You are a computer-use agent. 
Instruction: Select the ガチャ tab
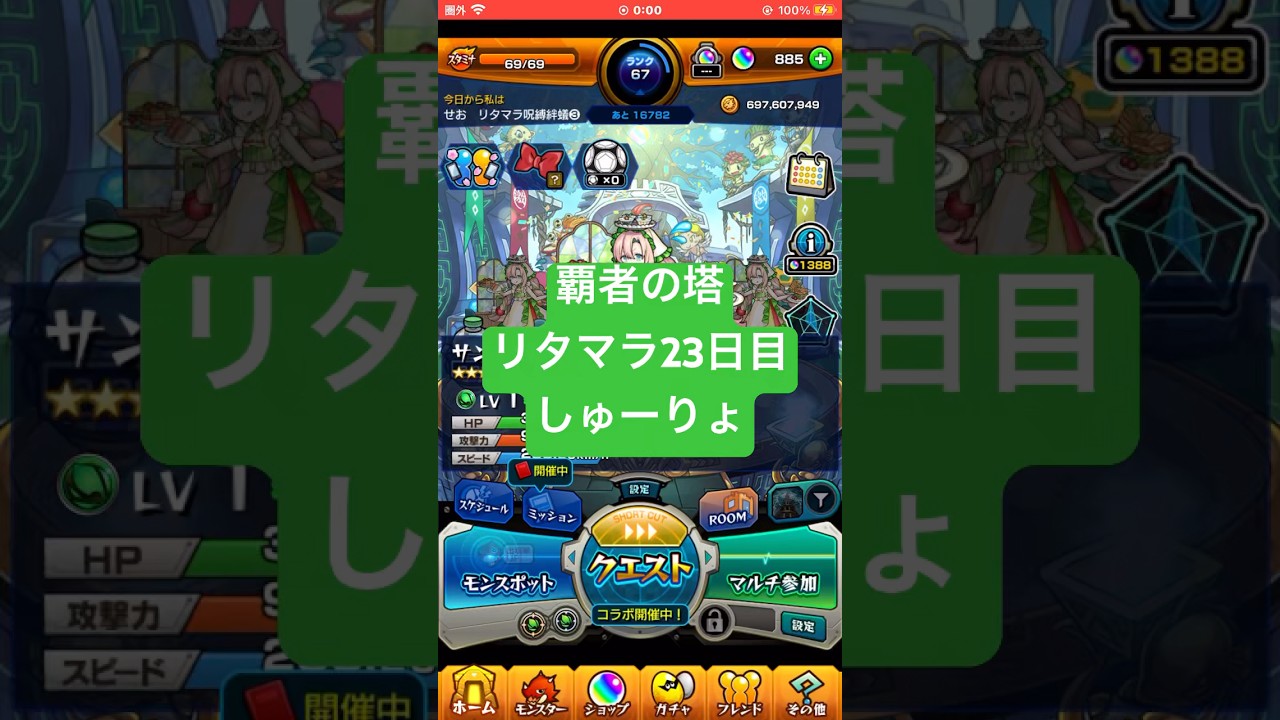point(672,693)
